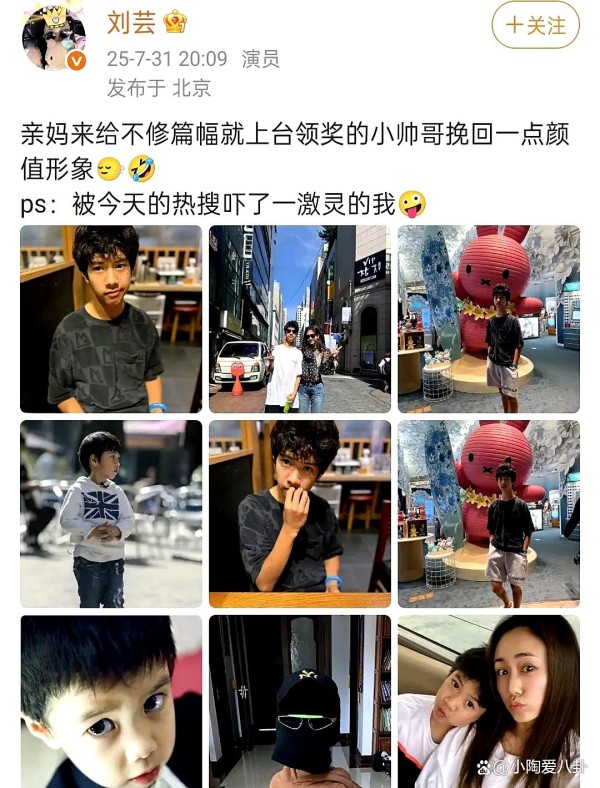Enlarge the close-up photo of little boy's face

110,700
